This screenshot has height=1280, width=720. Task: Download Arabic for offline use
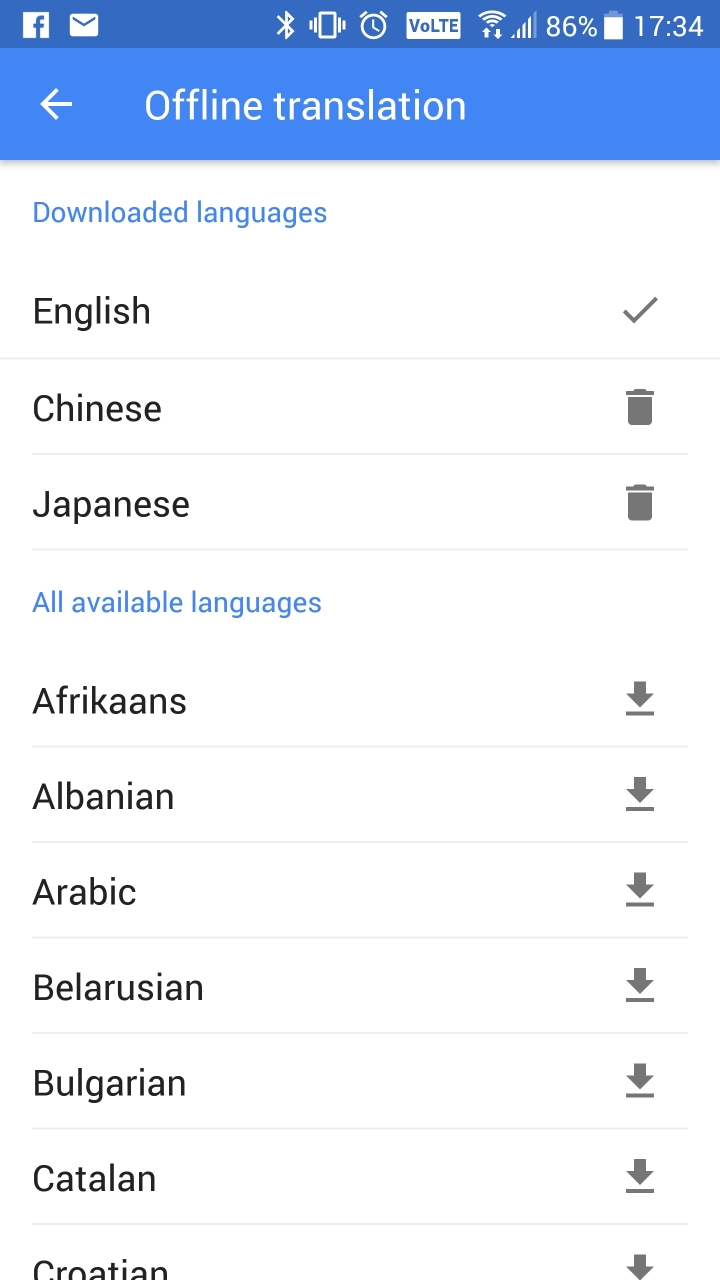point(640,891)
